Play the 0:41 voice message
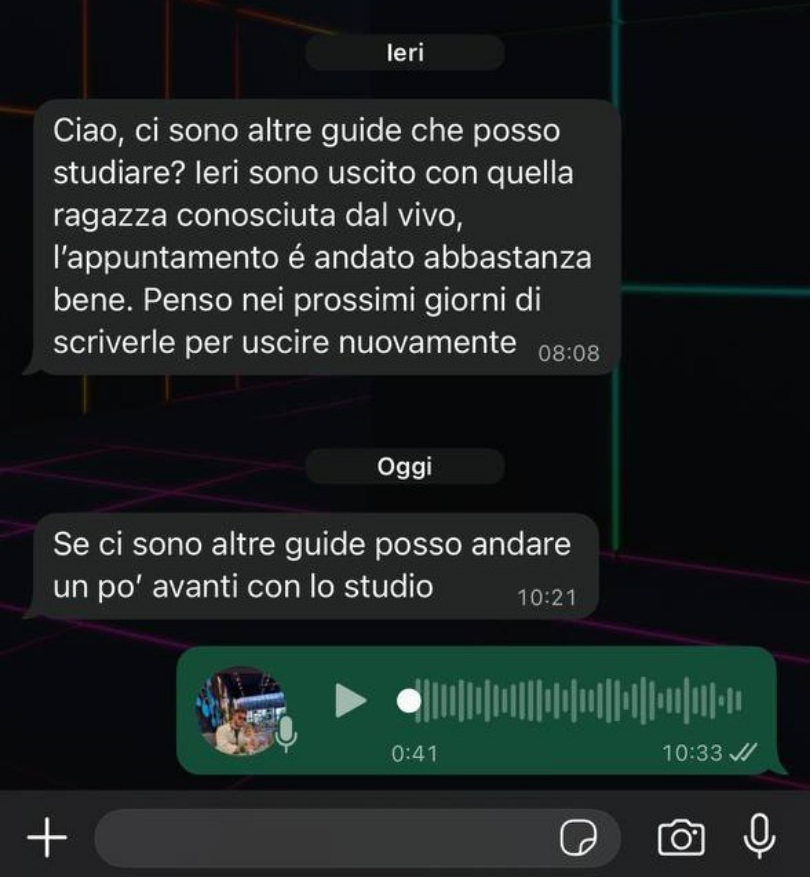Screen dimensions: 810x877 (350, 700)
